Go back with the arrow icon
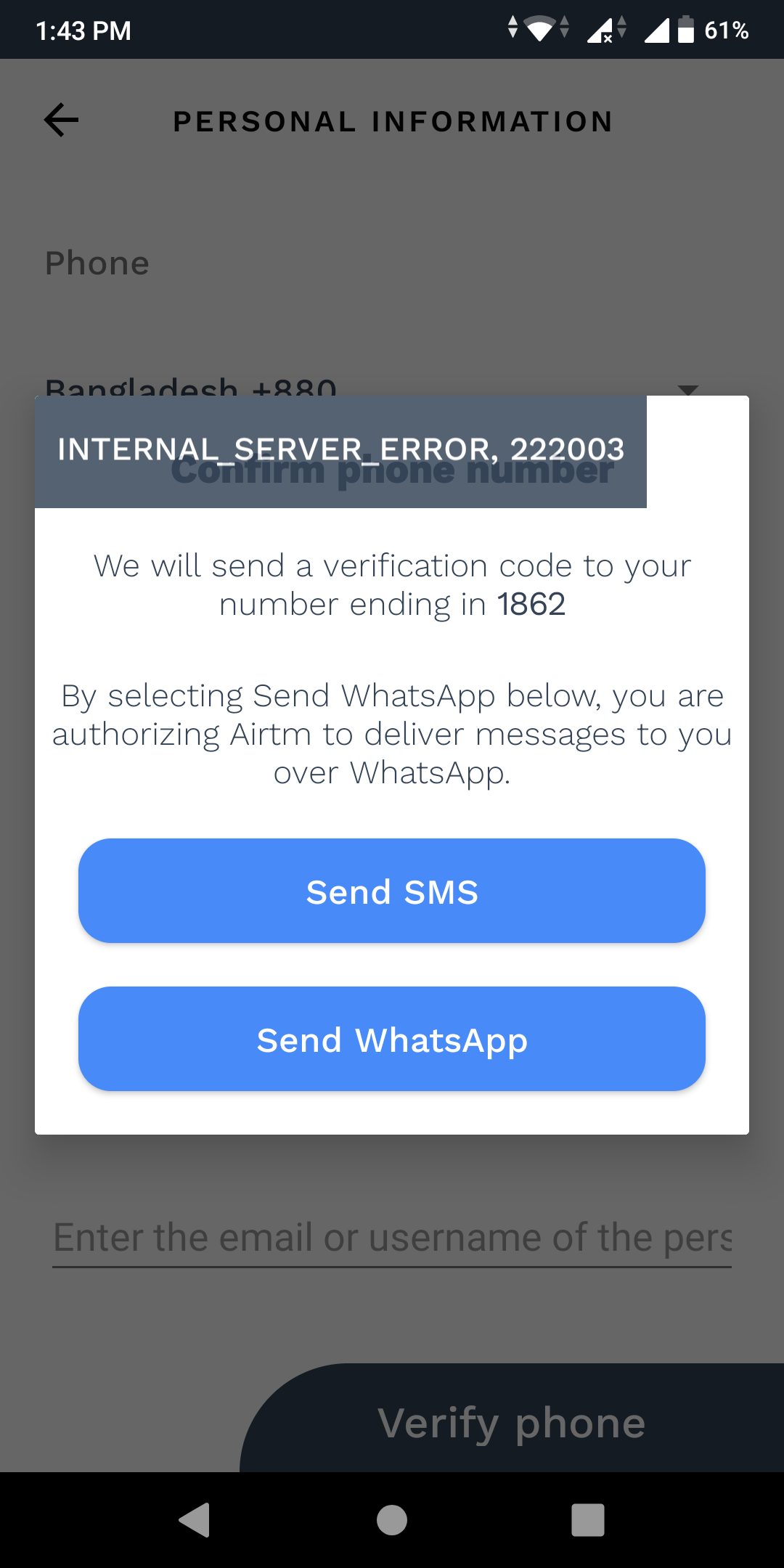The width and height of the screenshot is (784, 1568). (x=61, y=121)
